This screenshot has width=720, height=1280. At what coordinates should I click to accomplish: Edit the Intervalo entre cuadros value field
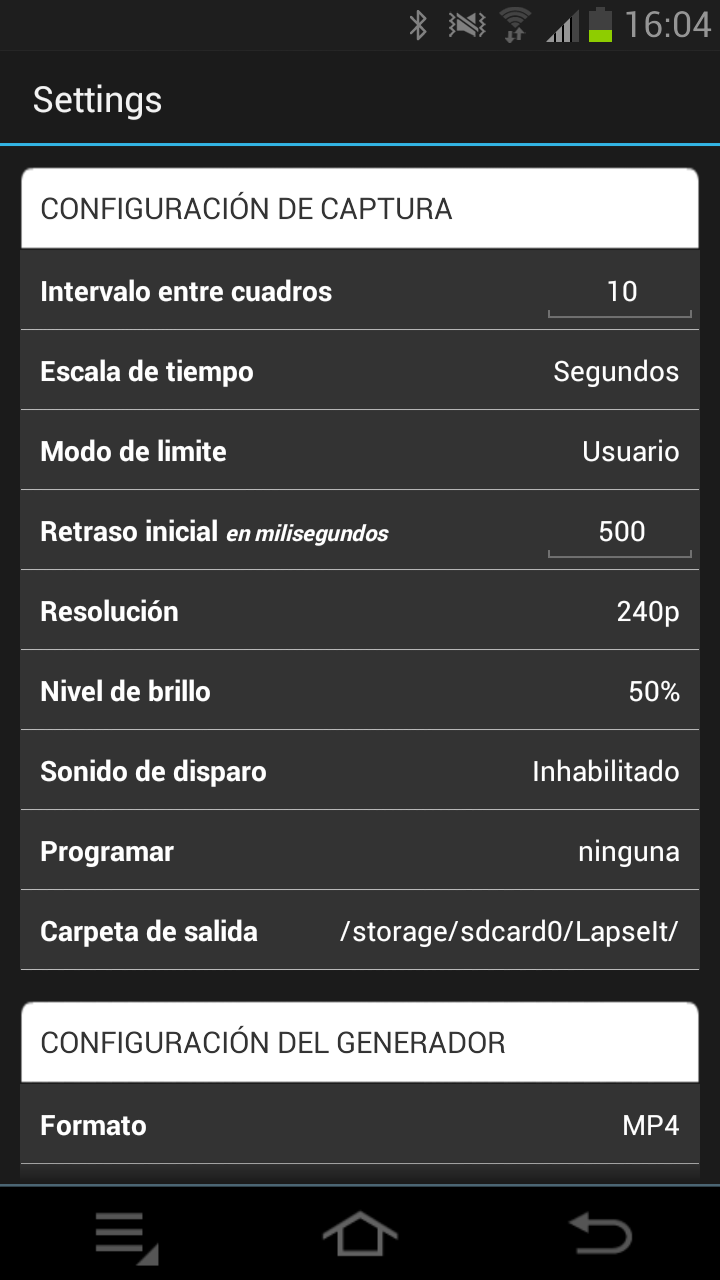click(620, 291)
